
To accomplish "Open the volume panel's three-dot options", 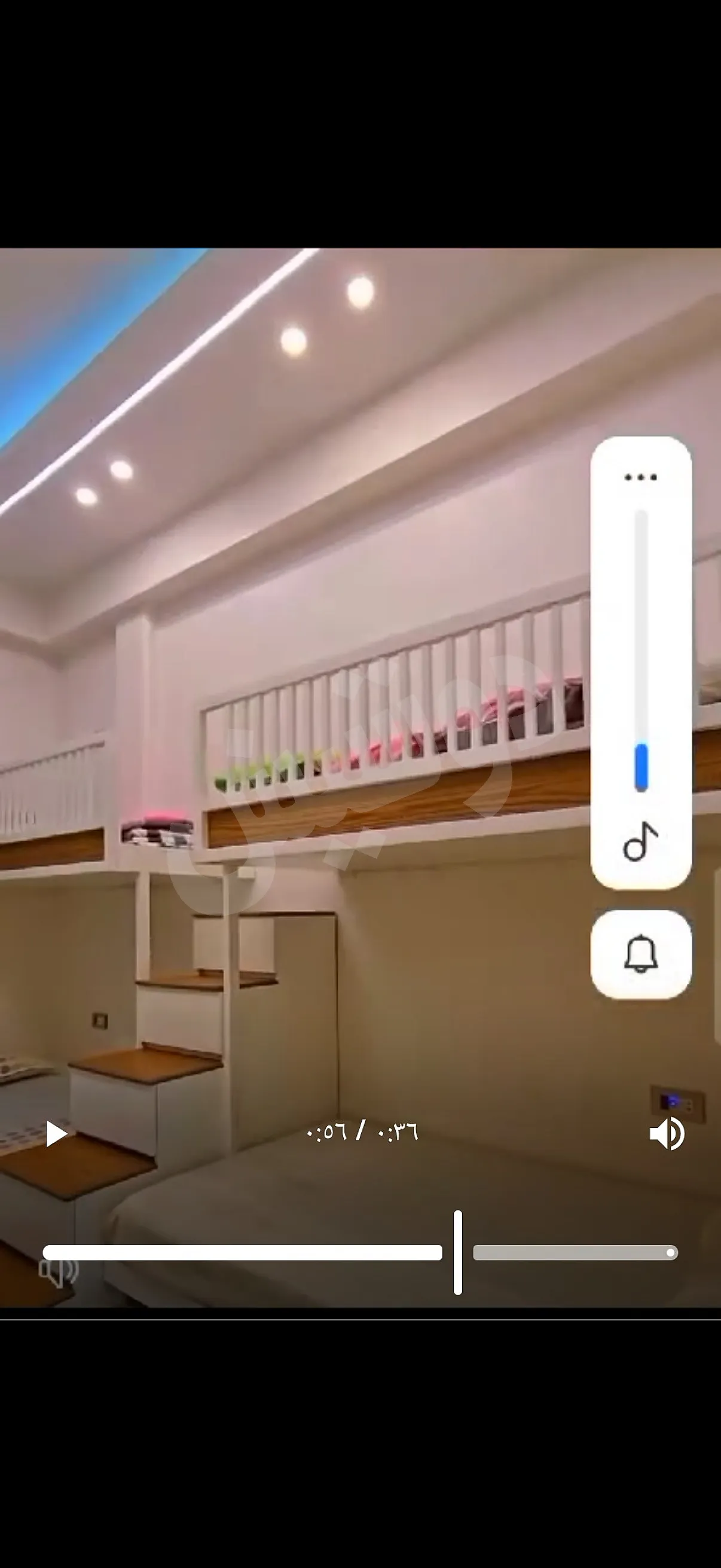I will coord(641,477).
